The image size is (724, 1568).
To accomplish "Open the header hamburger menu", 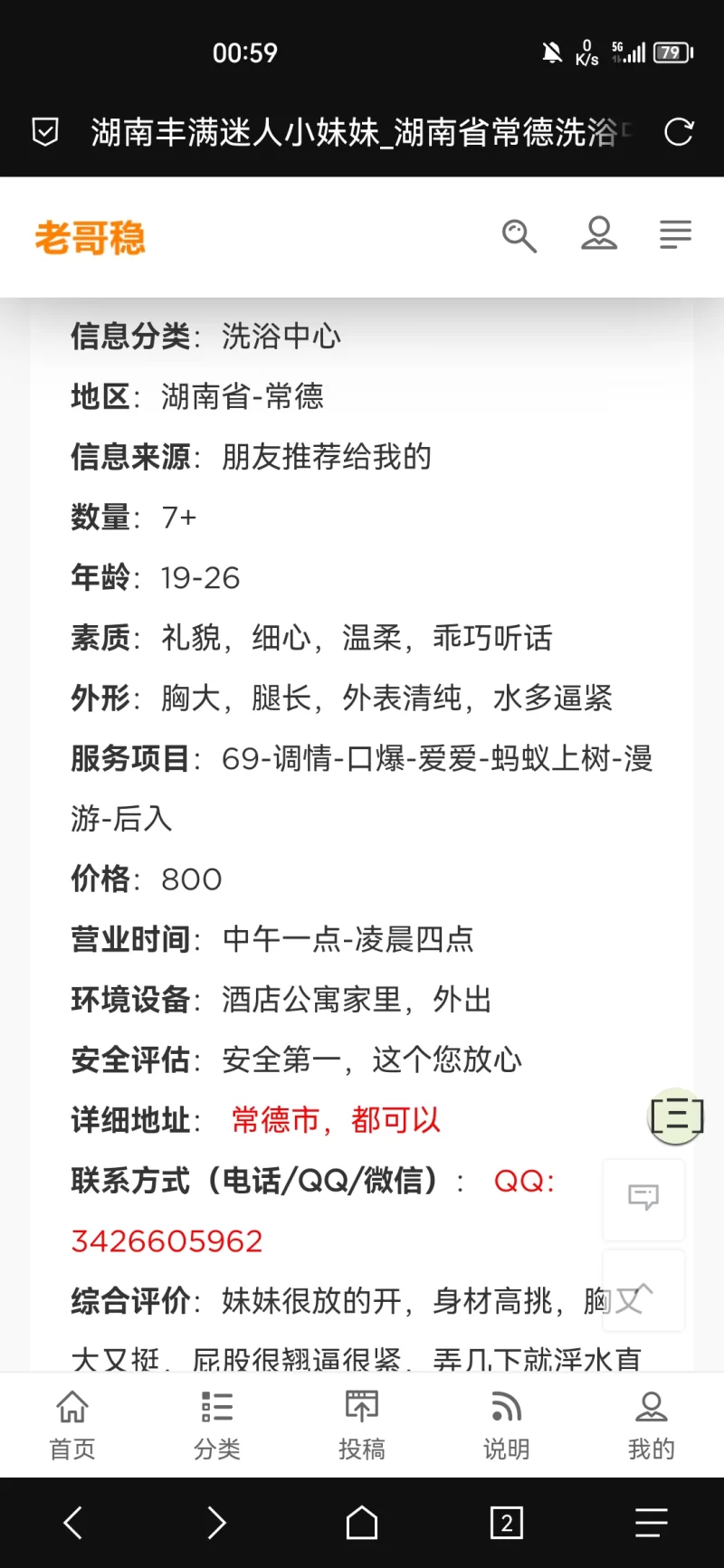I will [675, 234].
